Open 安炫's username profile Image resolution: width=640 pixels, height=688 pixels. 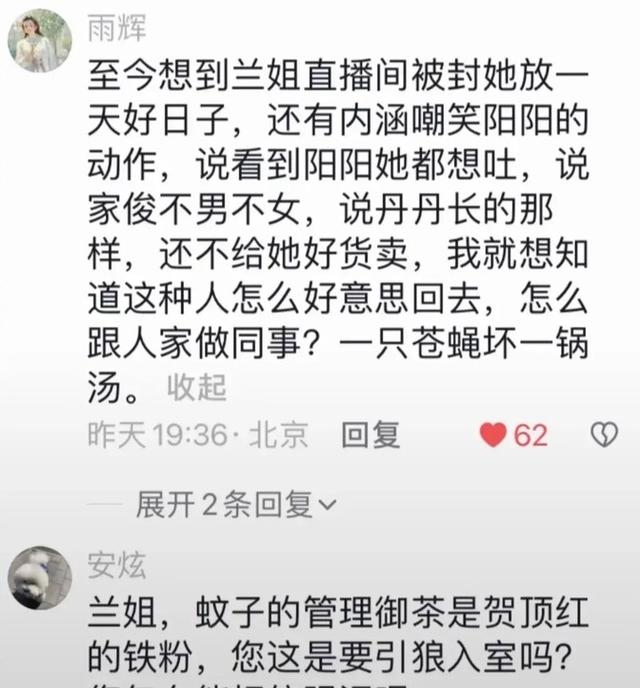click(118, 566)
